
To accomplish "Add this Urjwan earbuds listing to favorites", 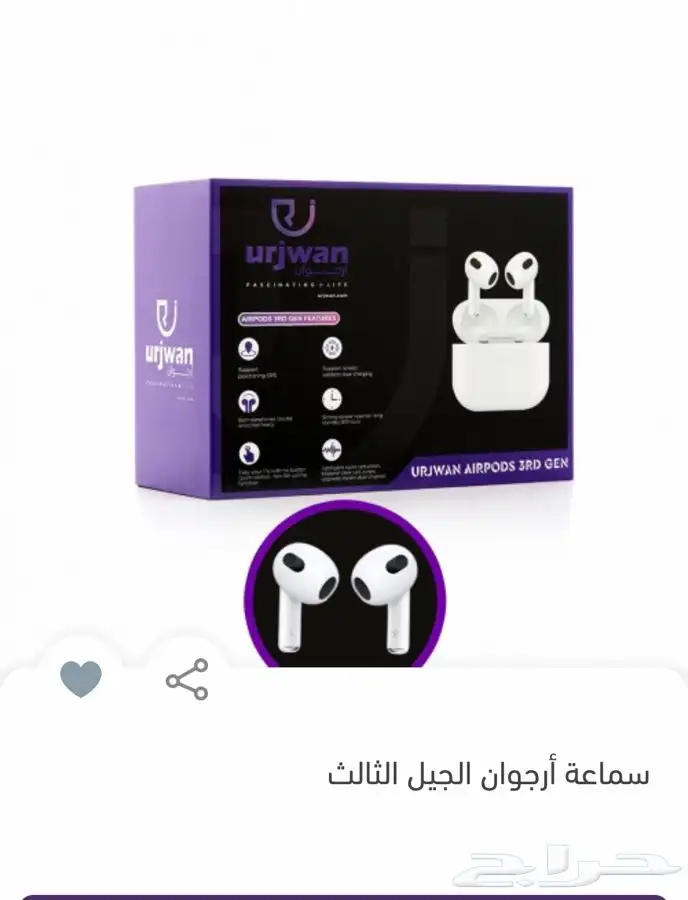I will point(81,679).
